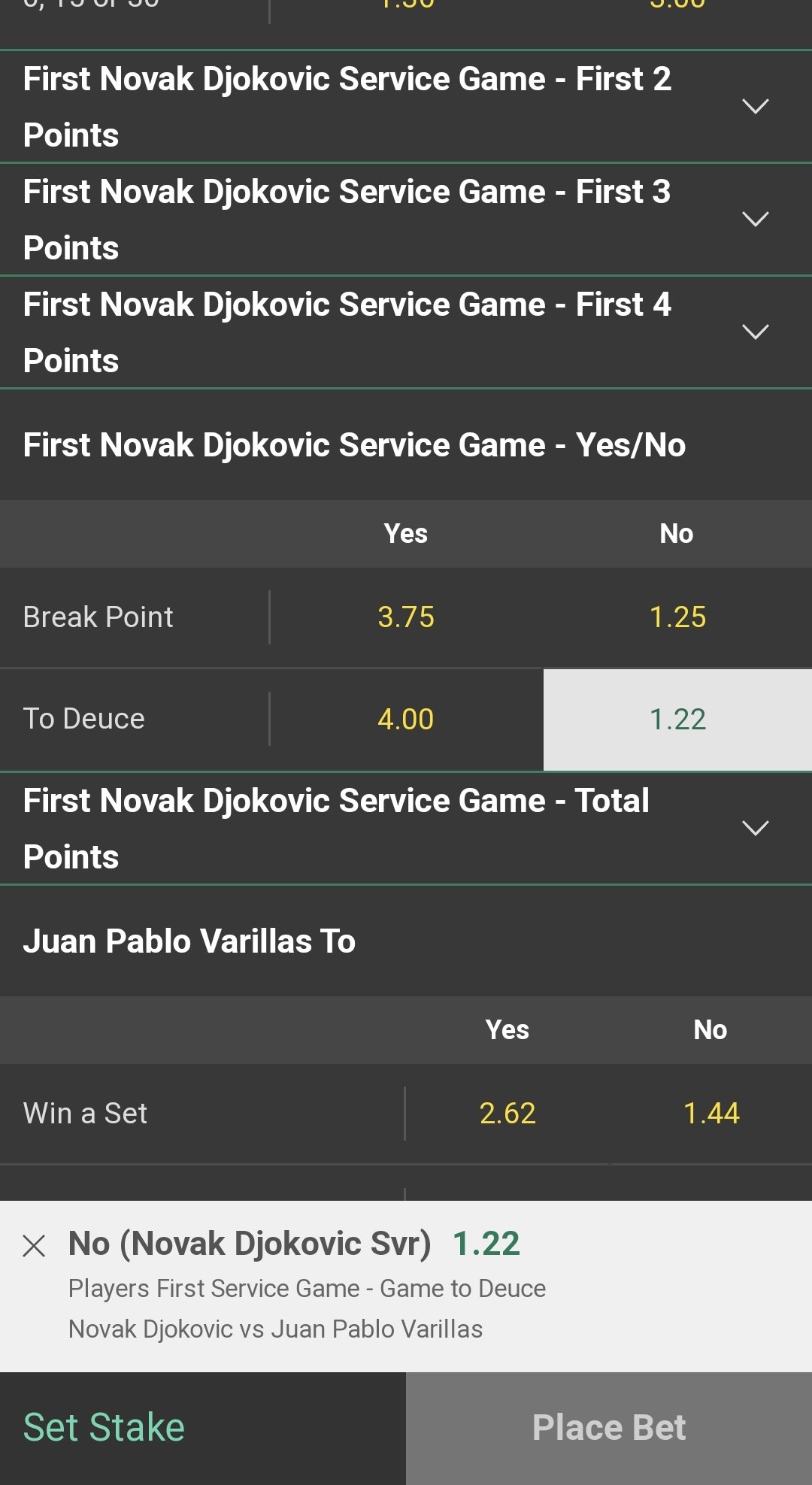Tap Set Stake to enter amount
Viewport: 812px width, 1485px height.
(104, 1427)
